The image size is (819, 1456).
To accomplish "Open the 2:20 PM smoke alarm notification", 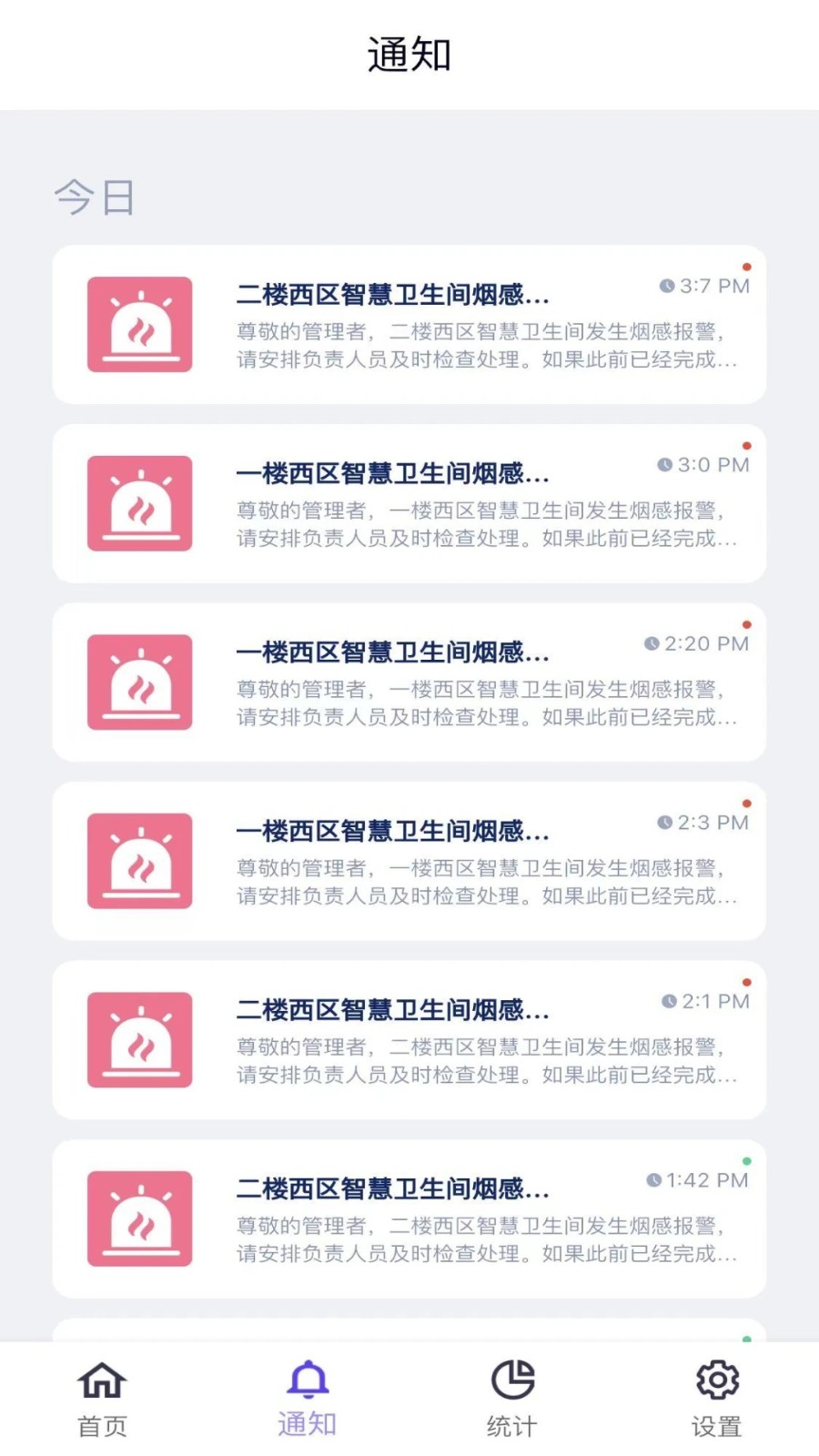I will tap(409, 682).
